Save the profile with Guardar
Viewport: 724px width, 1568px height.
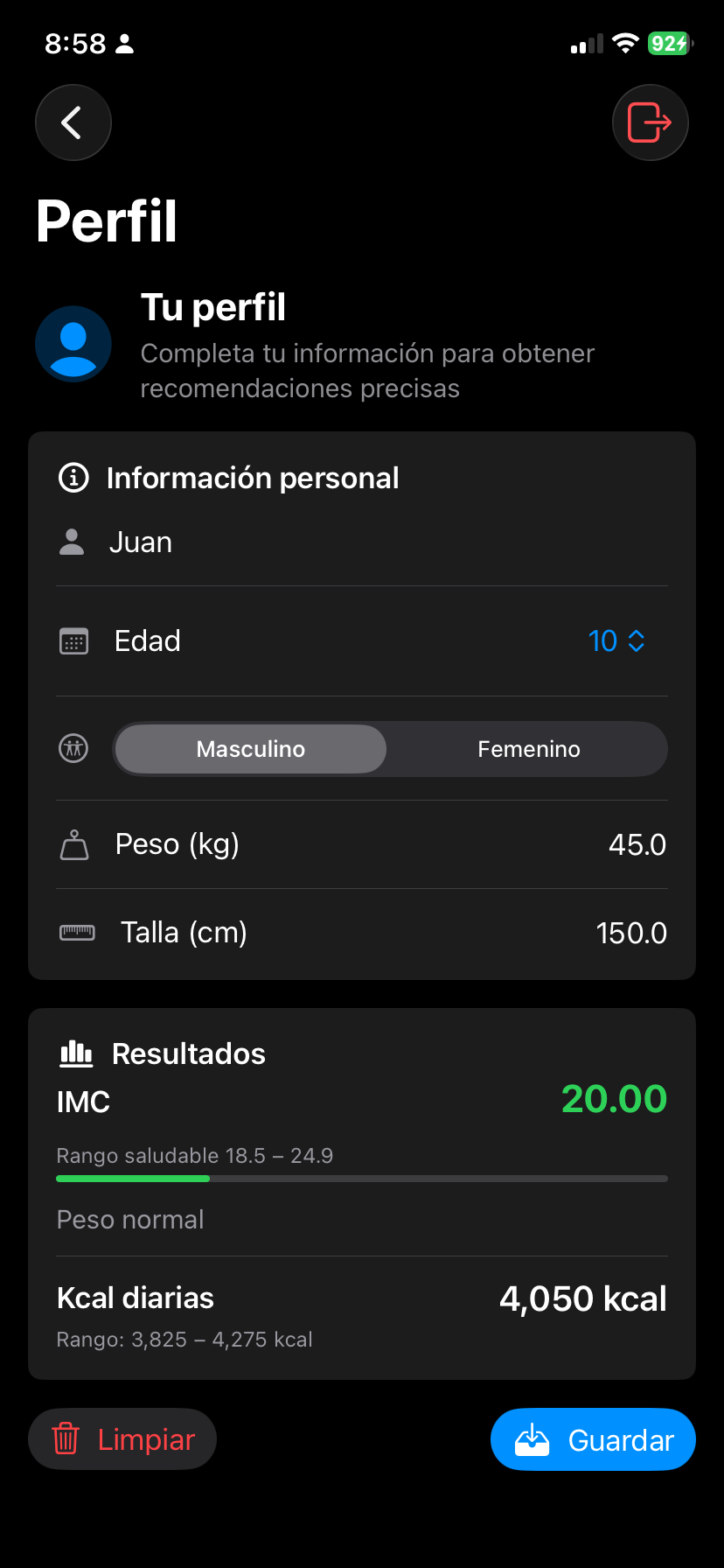click(593, 1439)
